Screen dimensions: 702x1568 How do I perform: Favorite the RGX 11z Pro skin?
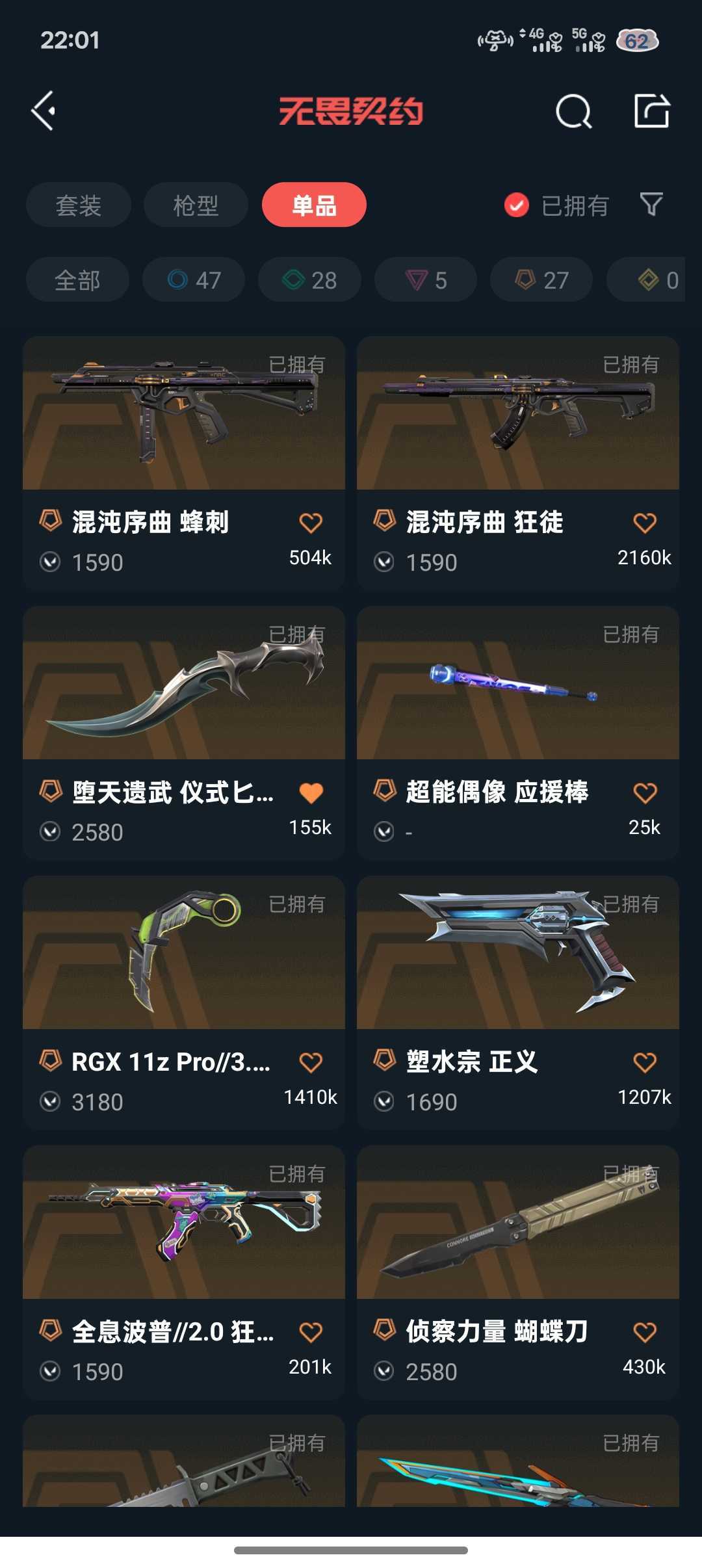pos(311,1062)
